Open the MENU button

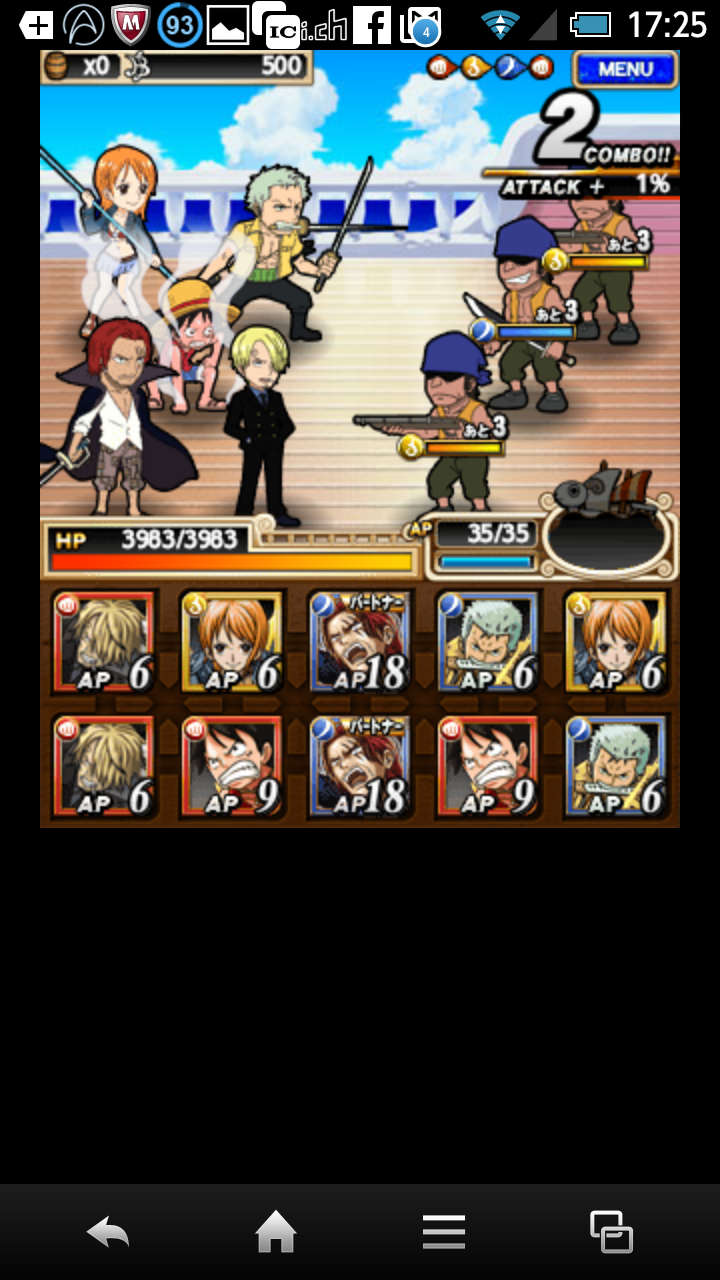click(x=625, y=69)
